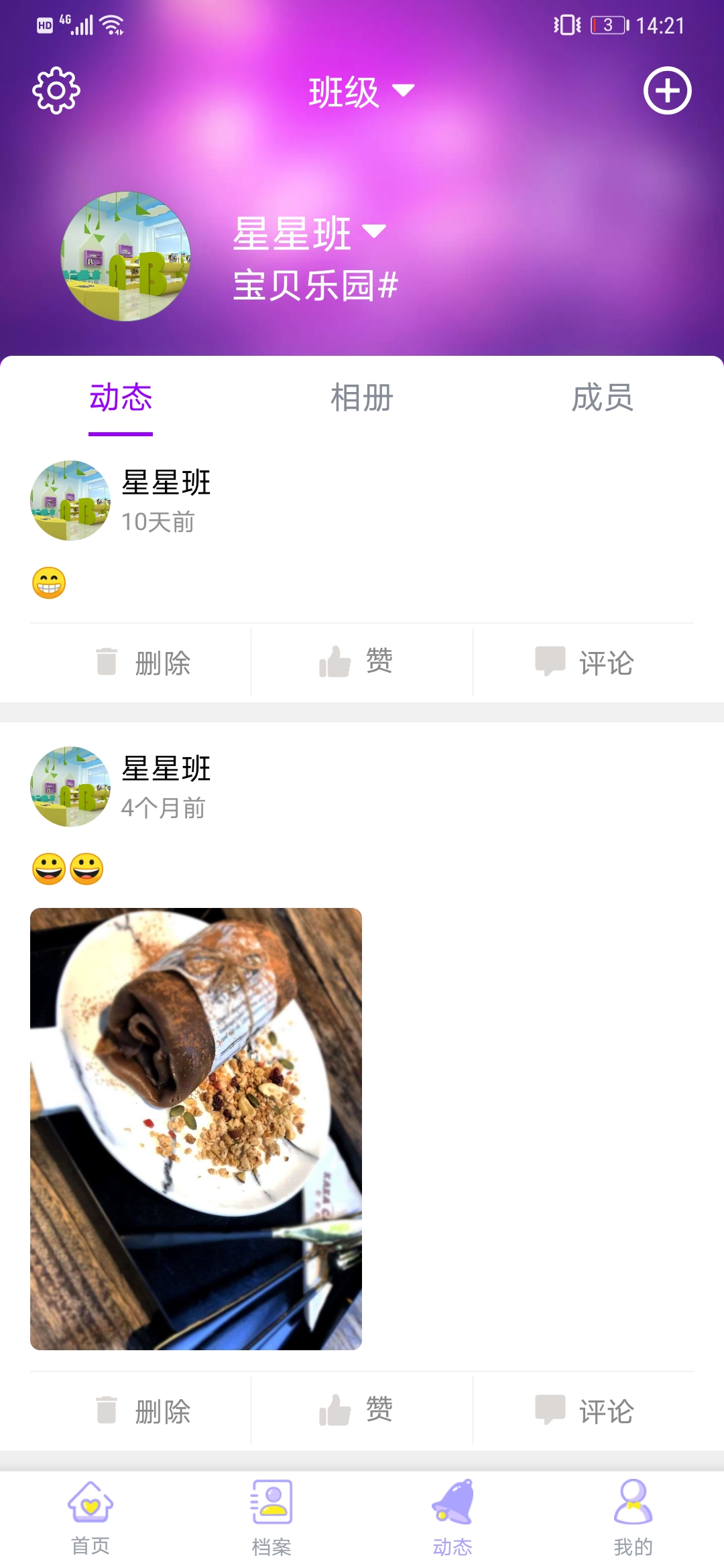
Task: Switch to the 成员 tab
Action: pos(602,398)
